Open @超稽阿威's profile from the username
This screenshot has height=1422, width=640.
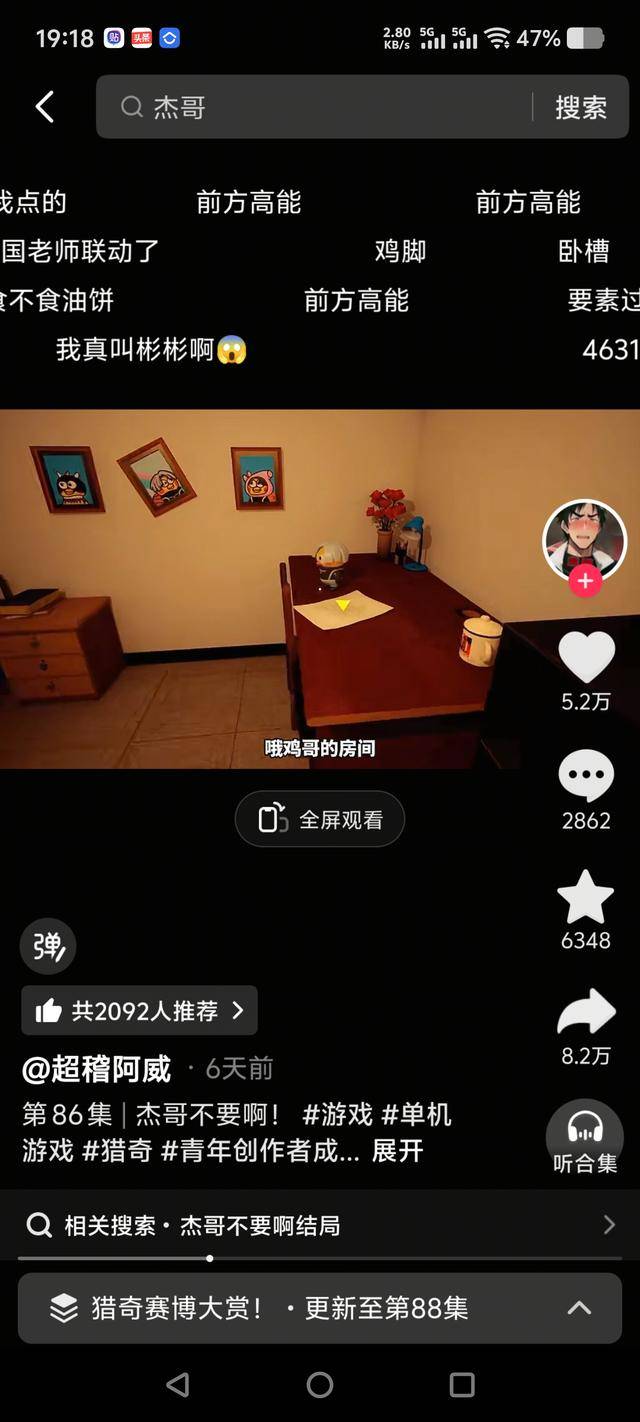point(97,1069)
